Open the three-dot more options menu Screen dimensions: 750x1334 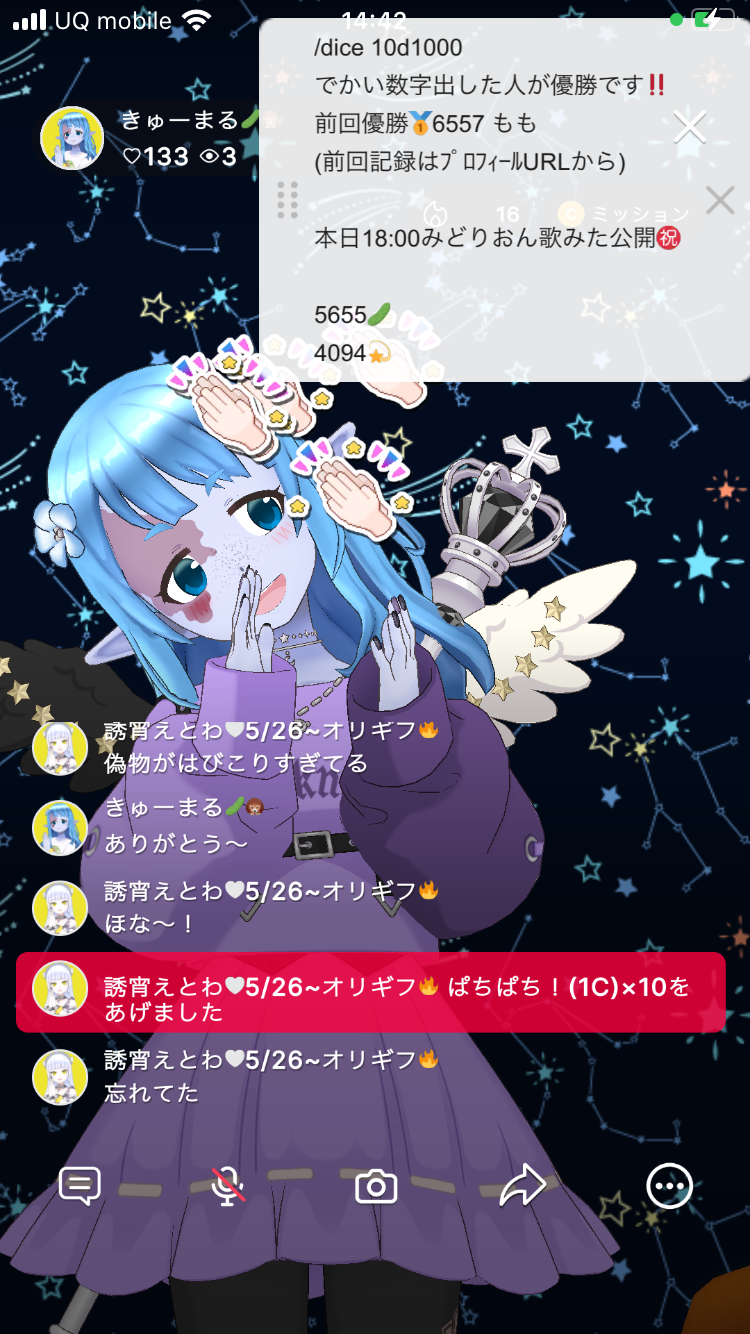coord(669,1186)
